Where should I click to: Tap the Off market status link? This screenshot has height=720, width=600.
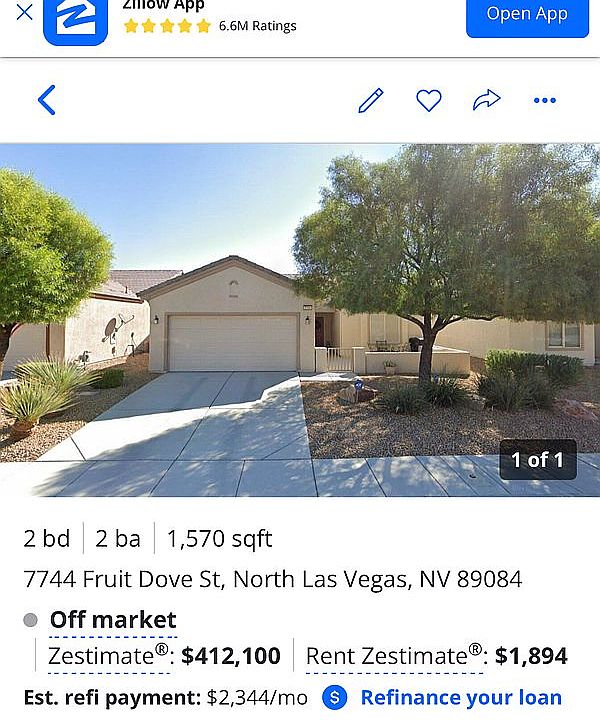click(113, 620)
